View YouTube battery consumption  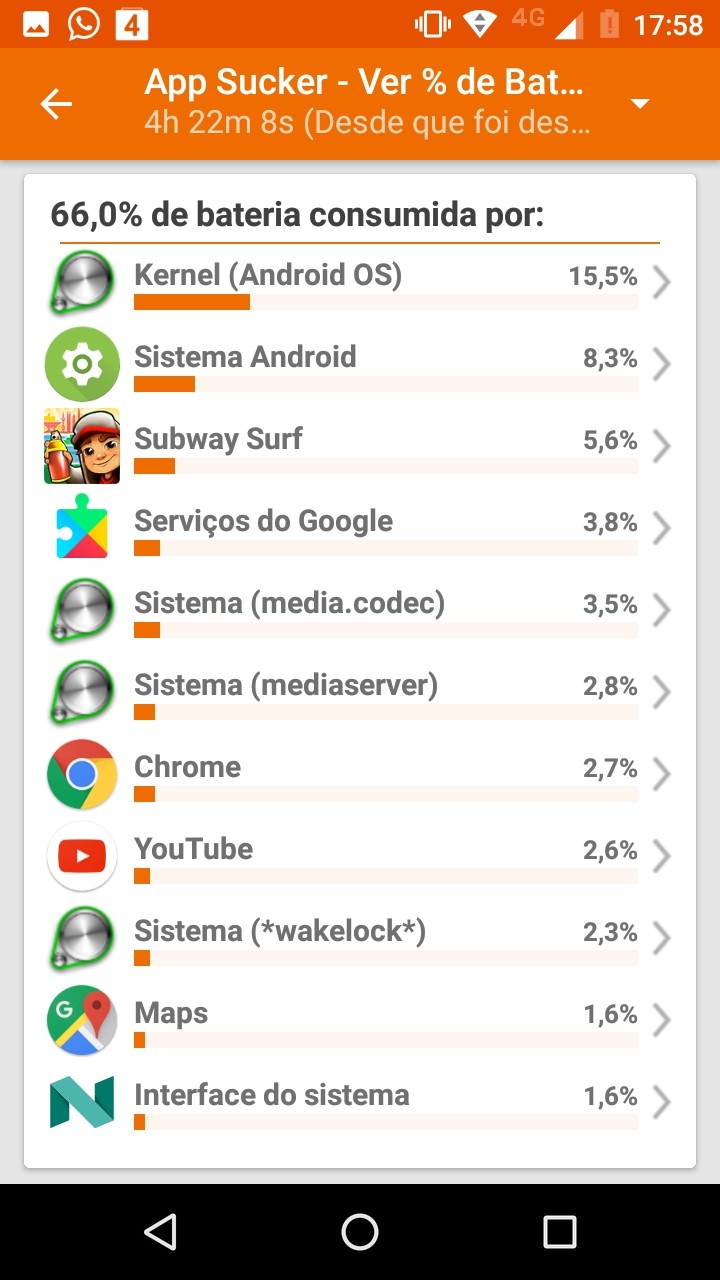click(x=360, y=858)
